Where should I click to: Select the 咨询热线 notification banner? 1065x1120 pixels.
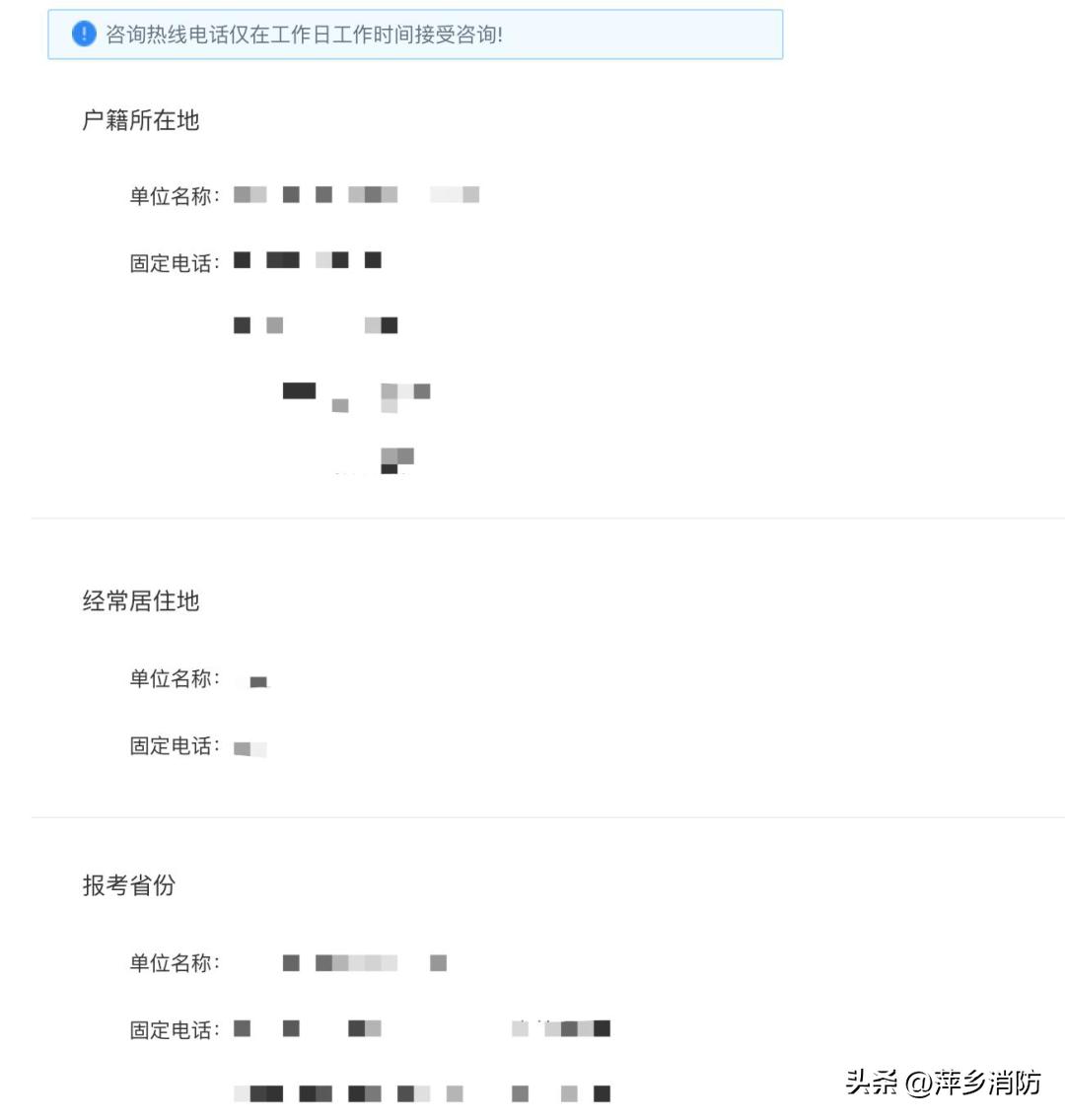[x=414, y=35]
